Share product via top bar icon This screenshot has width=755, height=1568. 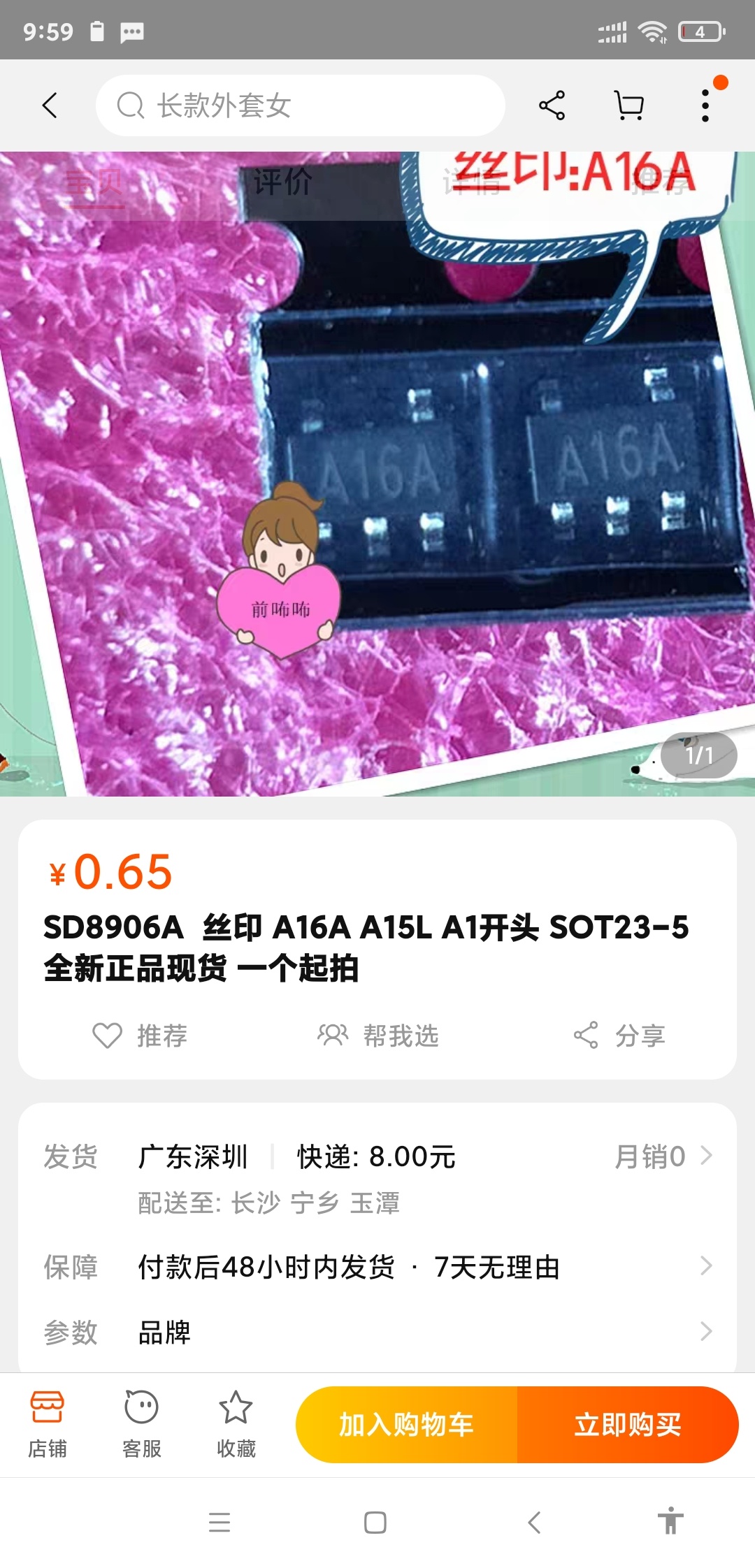click(x=552, y=106)
